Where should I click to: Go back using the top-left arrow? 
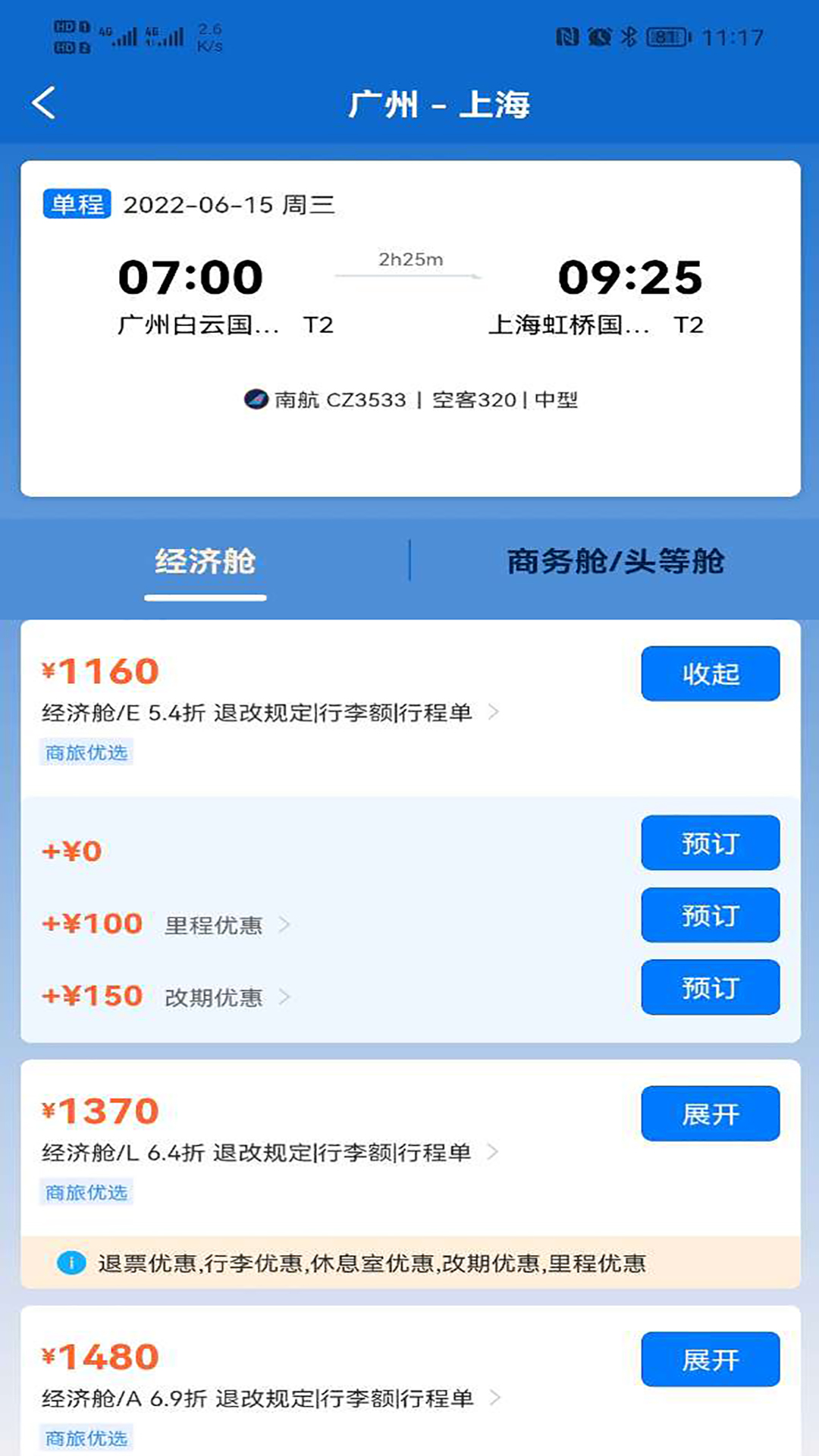point(44,103)
